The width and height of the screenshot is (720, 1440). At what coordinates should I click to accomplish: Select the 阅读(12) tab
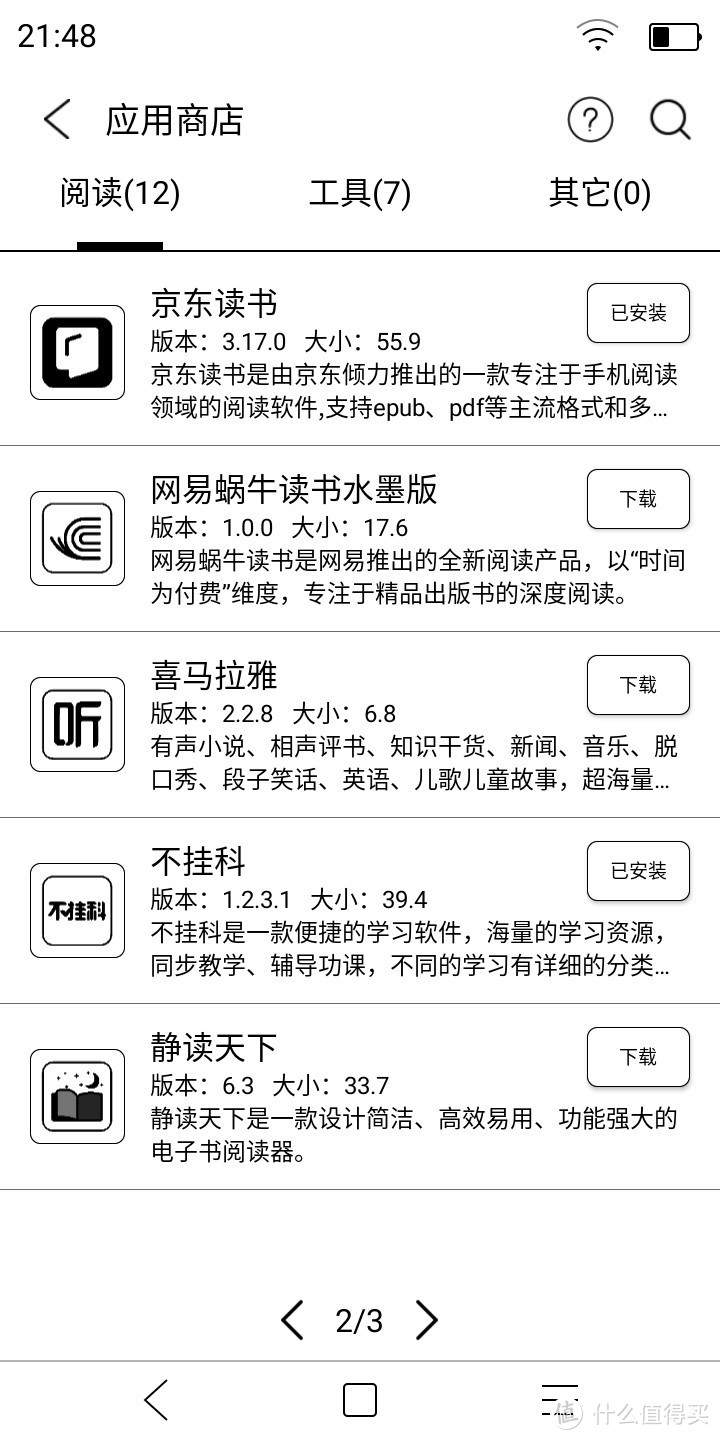120,192
